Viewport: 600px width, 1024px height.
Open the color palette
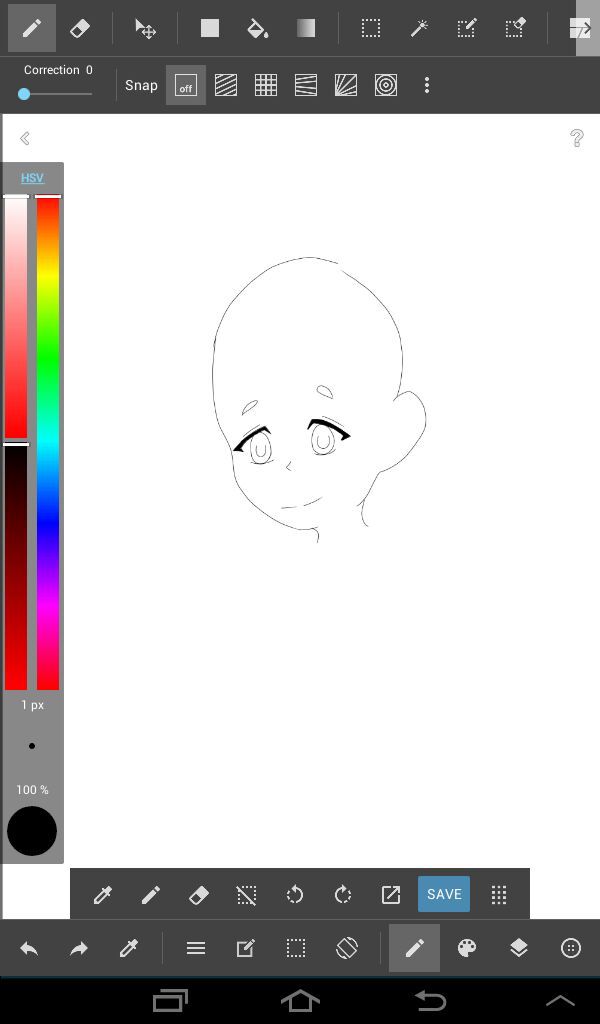[x=466, y=948]
